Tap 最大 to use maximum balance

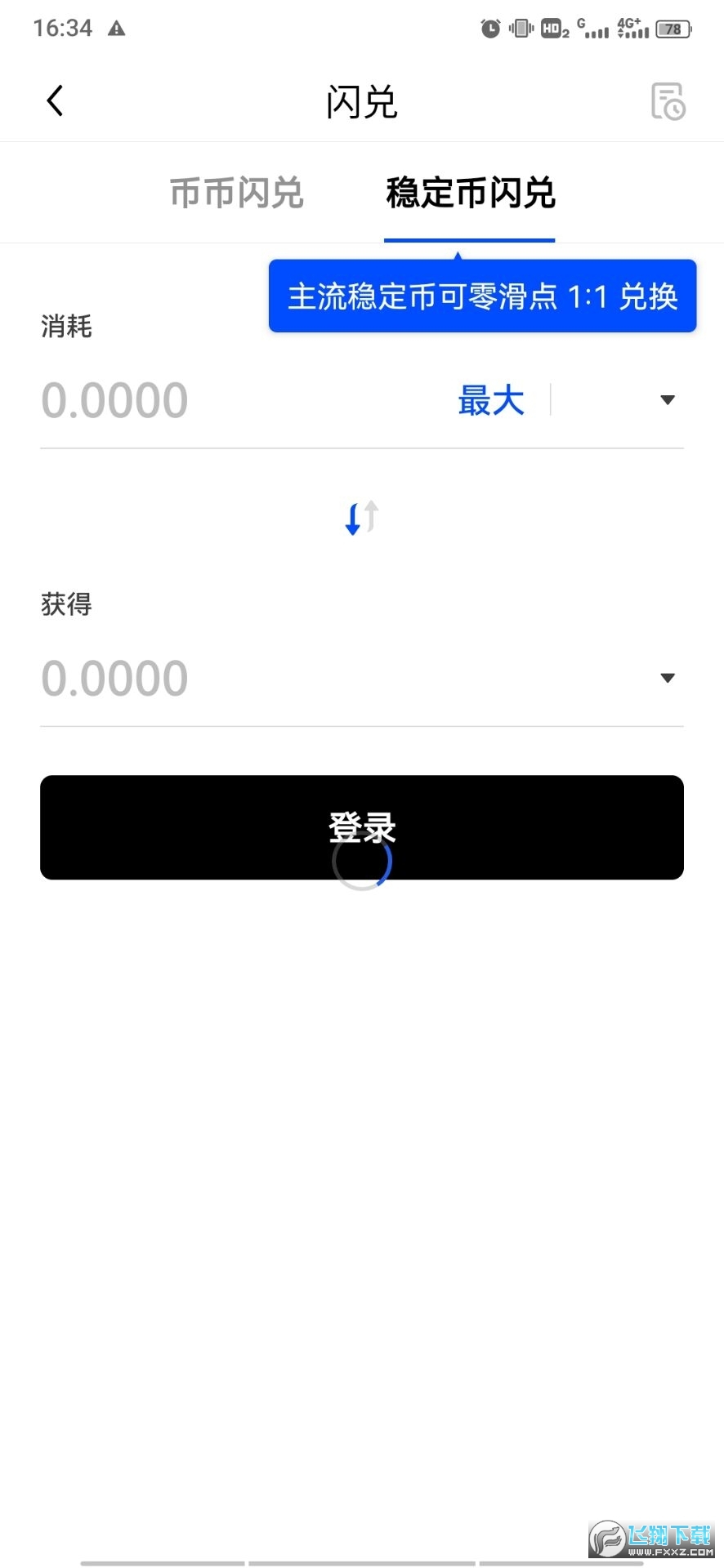[x=490, y=400]
